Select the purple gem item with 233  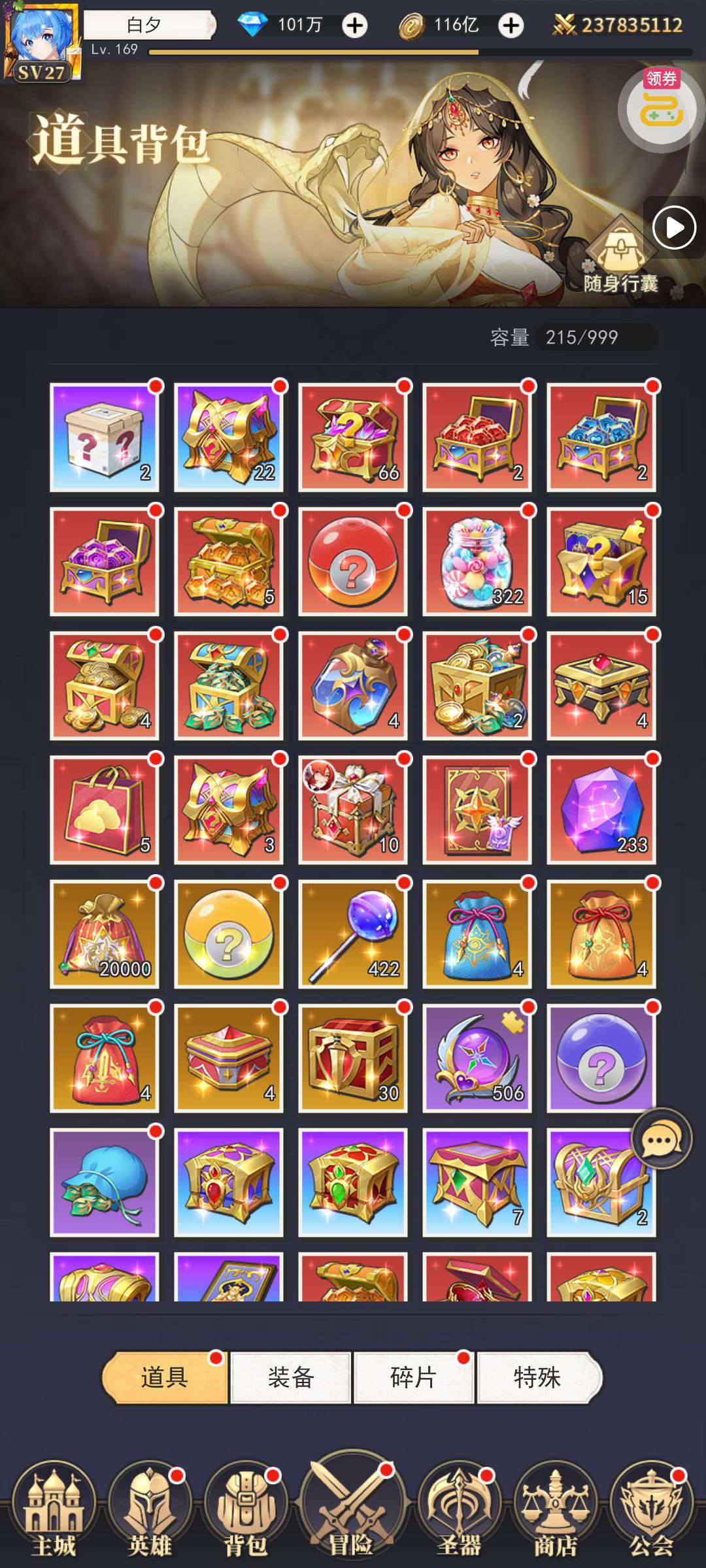601,810
